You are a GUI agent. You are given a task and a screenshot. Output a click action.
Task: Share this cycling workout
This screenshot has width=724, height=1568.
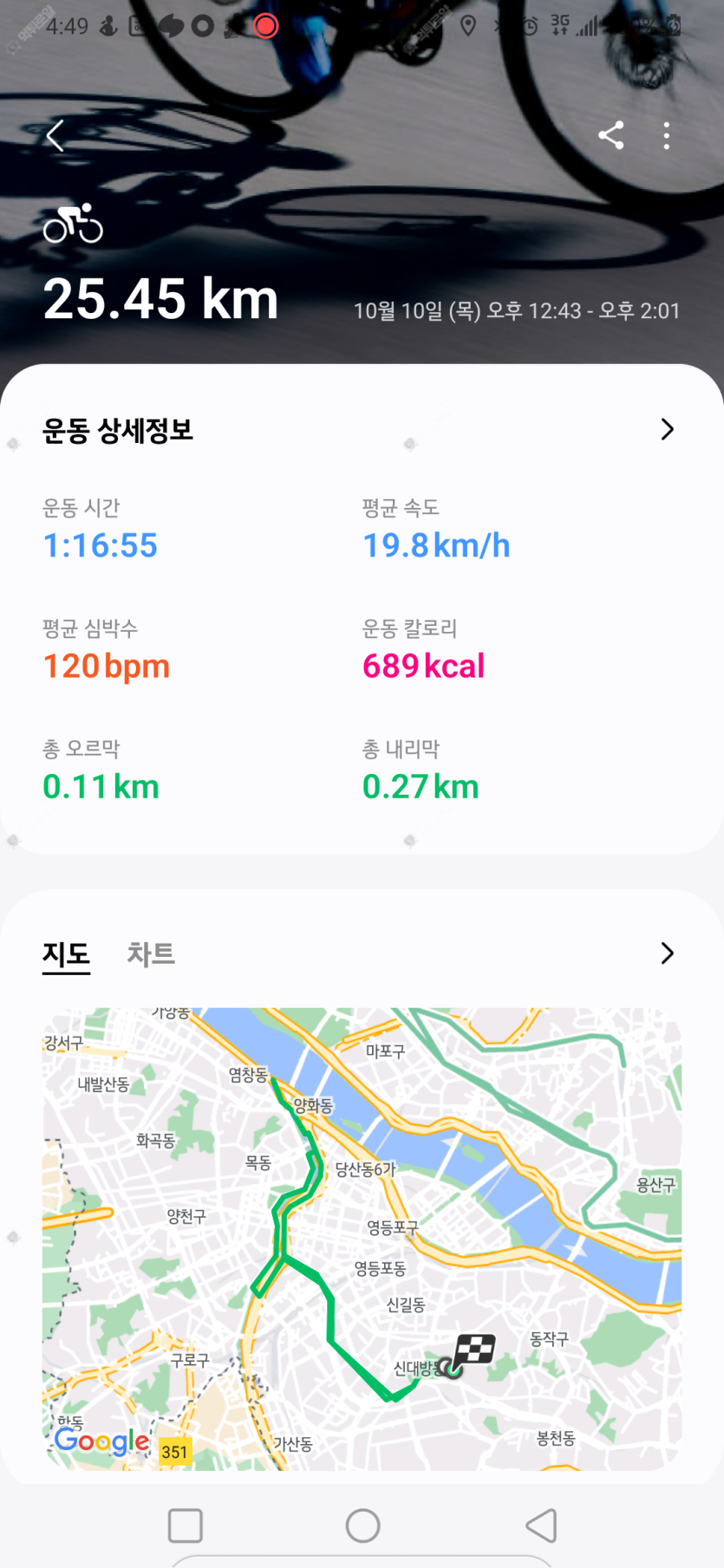pyautogui.click(x=611, y=135)
